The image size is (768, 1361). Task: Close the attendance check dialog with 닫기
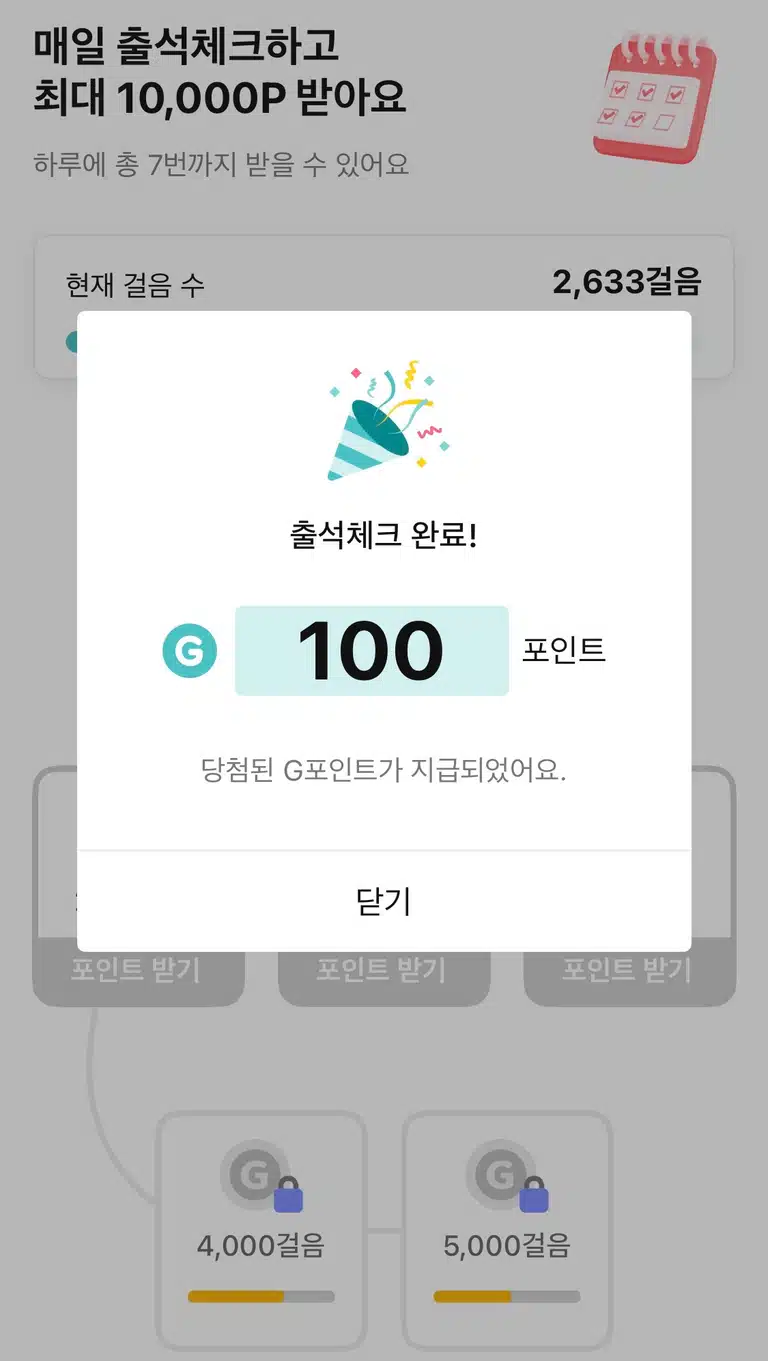[384, 901]
